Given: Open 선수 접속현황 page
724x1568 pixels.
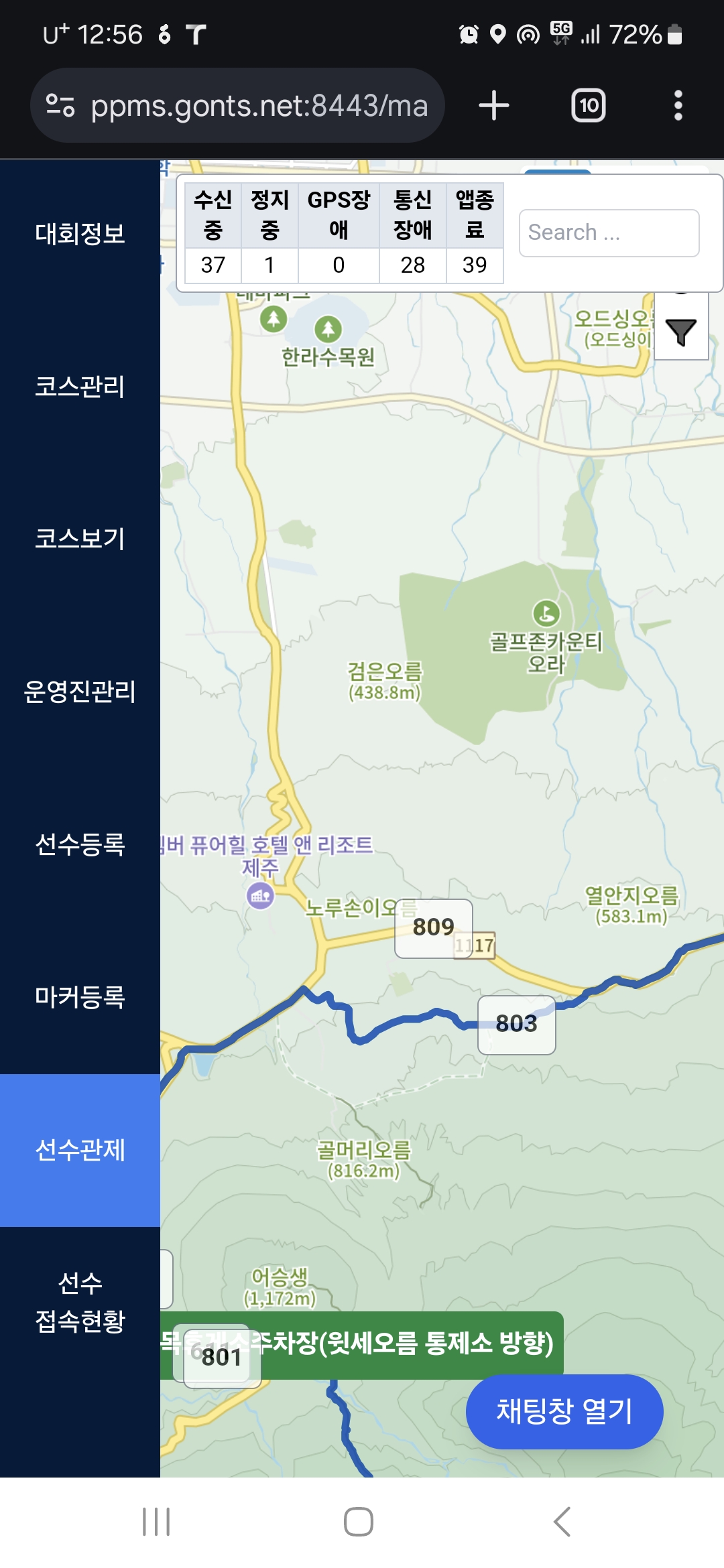Looking at the screenshot, I should coord(80,1302).
